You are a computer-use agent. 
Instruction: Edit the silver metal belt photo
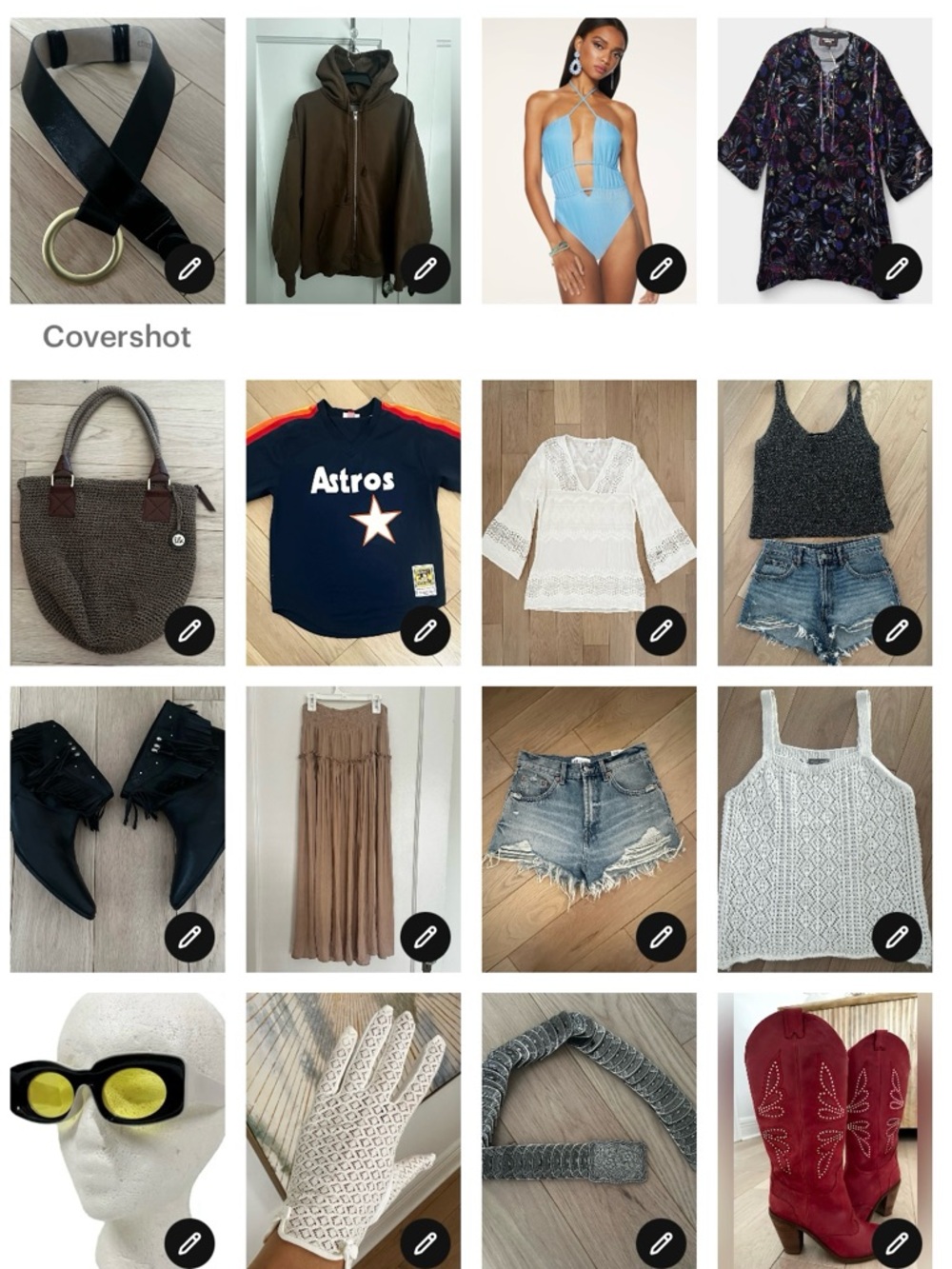(x=661, y=1242)
